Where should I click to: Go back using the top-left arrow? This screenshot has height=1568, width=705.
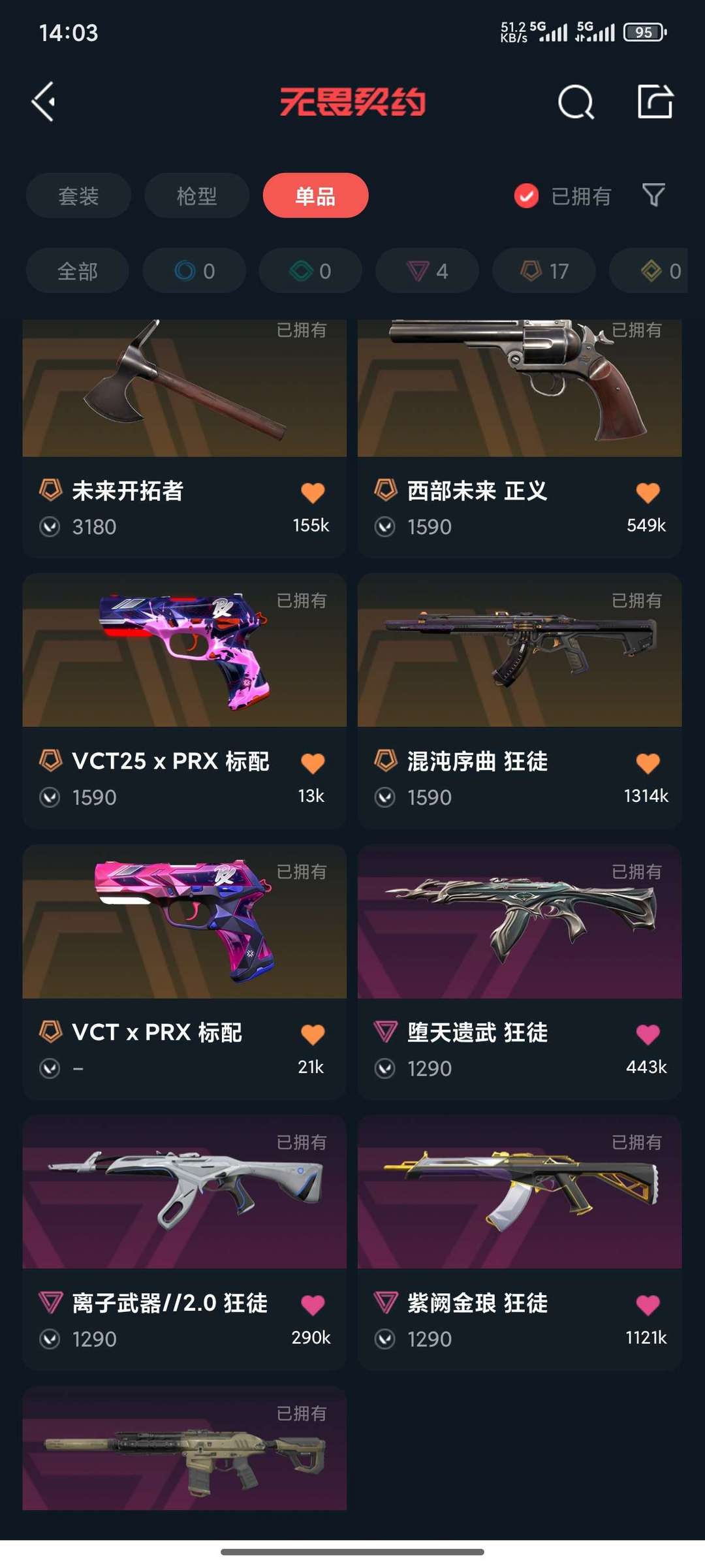(x=44, y=102)
